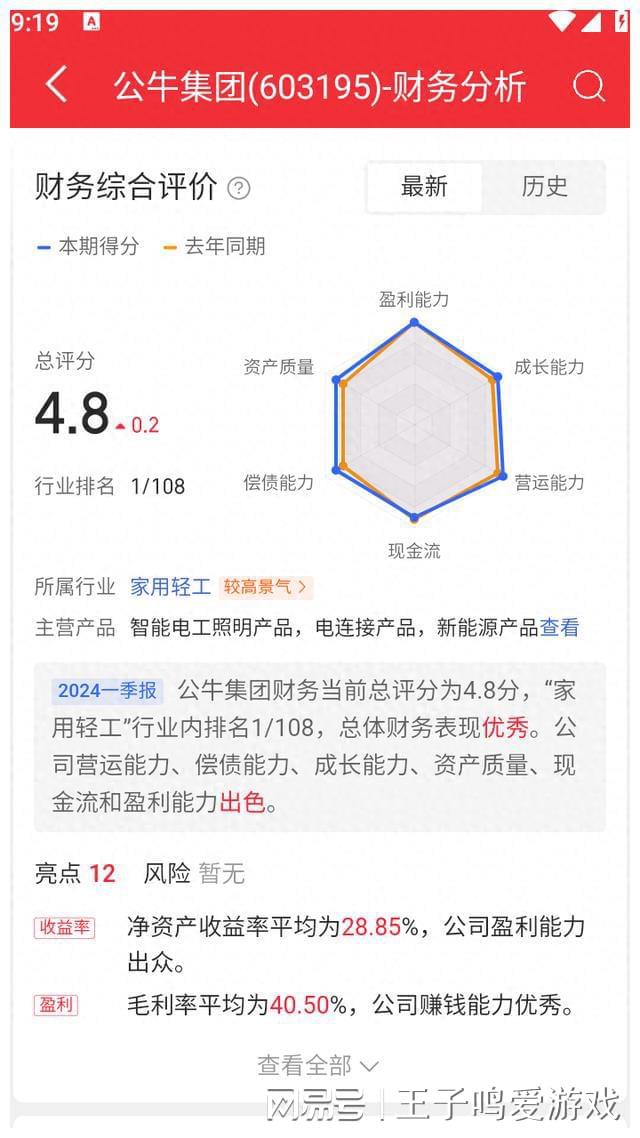Open the 家用轻工 industry link
Screen dimensions: 640x1138
[171, 586]
